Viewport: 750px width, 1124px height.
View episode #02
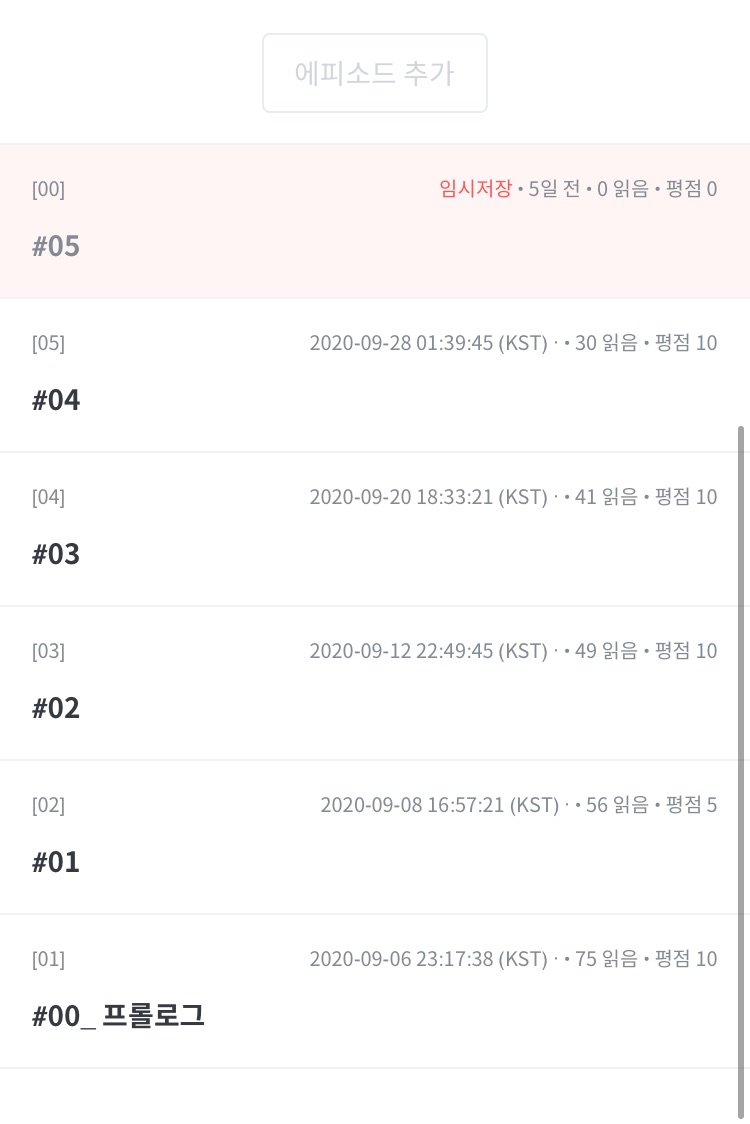pyautogui.click(x=56, y=708)
